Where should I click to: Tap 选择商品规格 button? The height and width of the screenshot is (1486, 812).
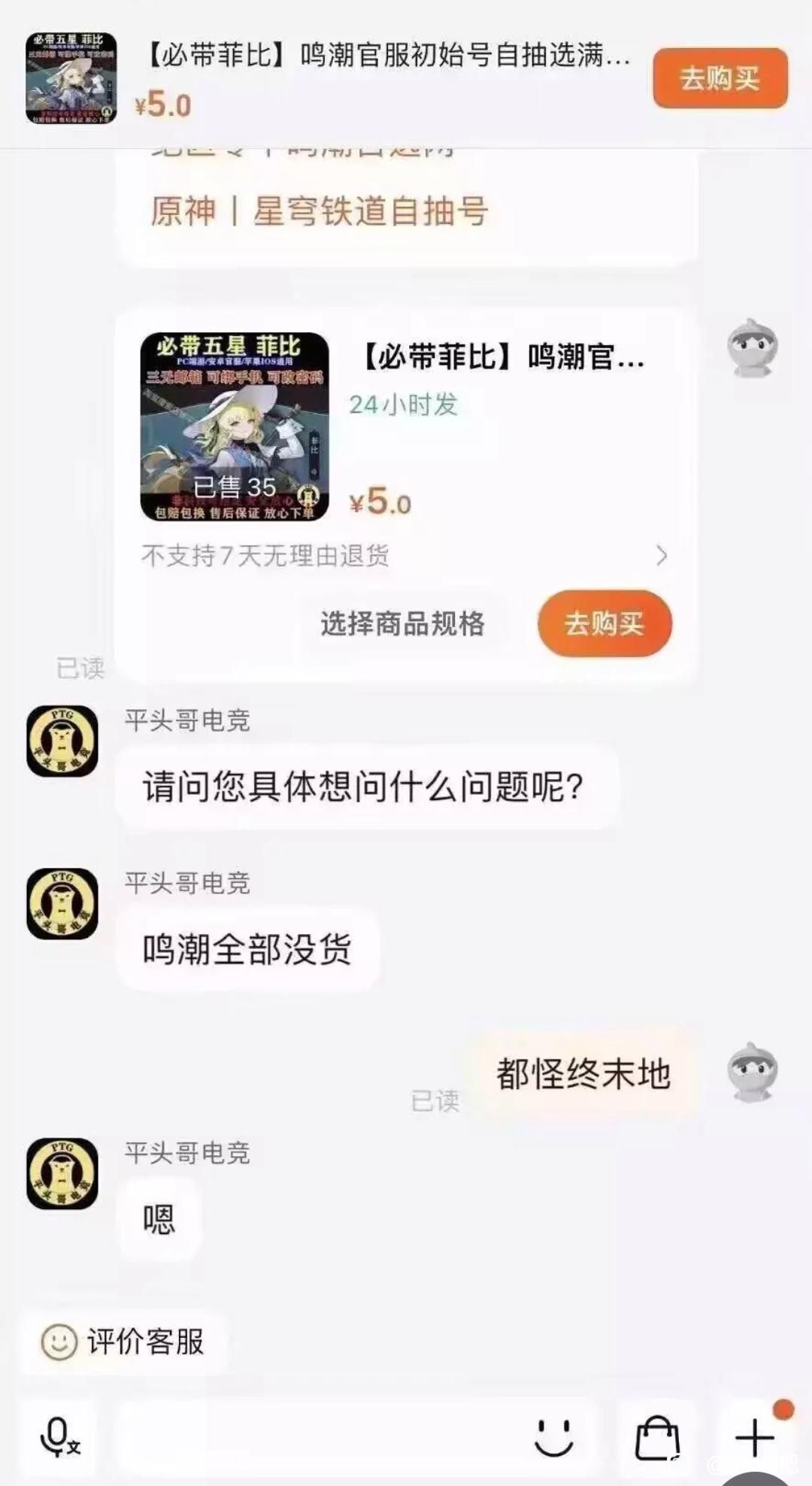[x=402, y=623]
